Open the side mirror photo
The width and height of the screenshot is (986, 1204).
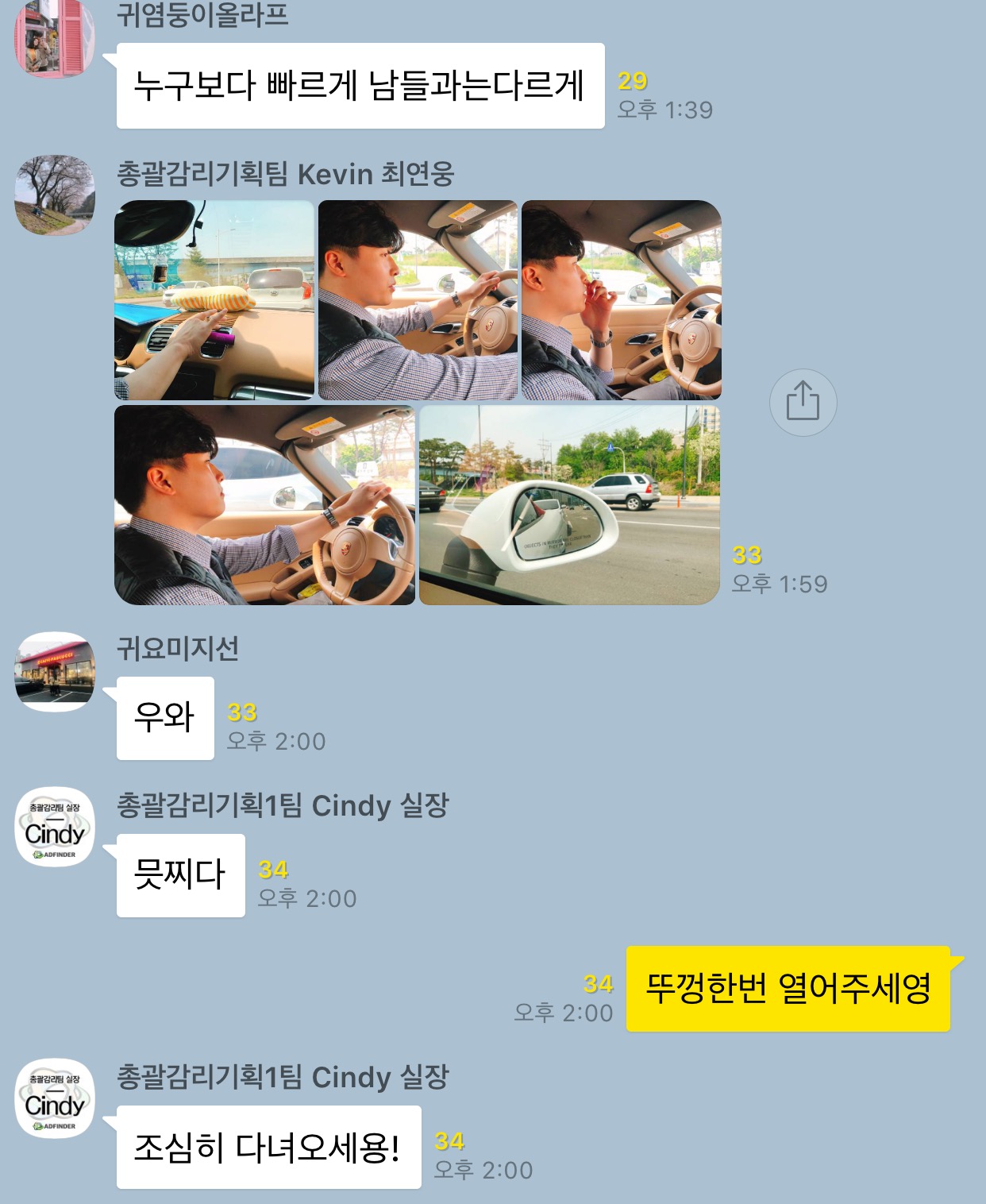pyautogui.click(x=569, y=505)
